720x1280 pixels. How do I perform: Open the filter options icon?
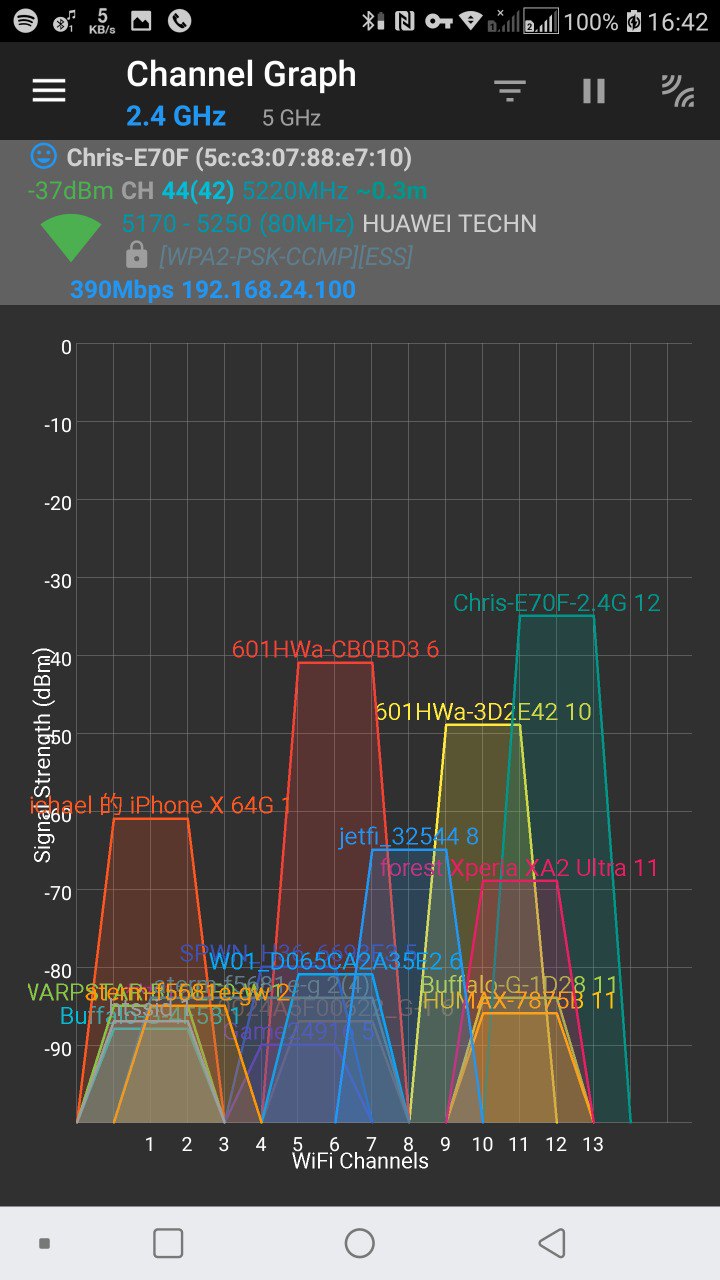click(510, 91)
